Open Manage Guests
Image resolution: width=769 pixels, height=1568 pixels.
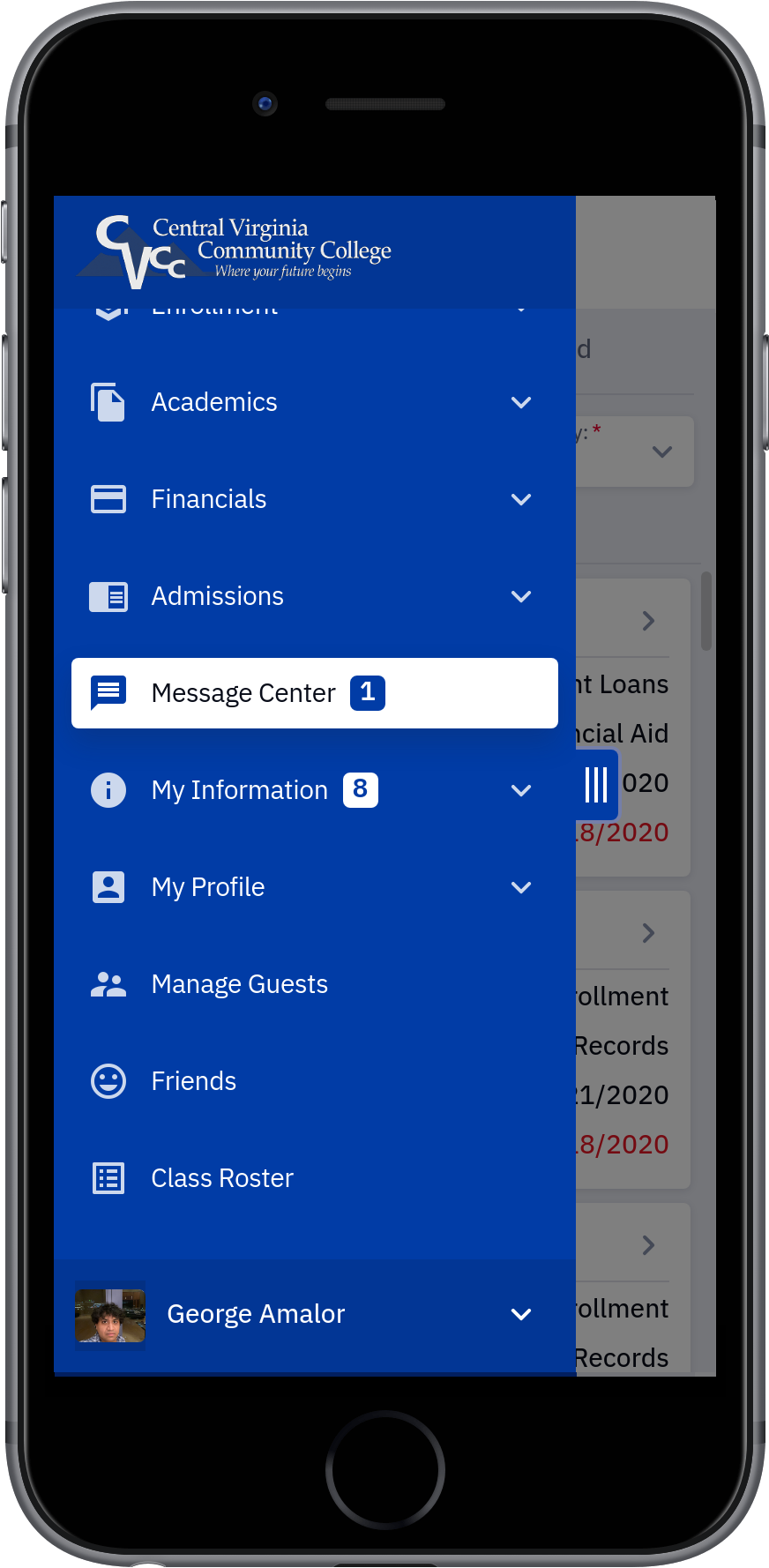click(x=314, y=984)
